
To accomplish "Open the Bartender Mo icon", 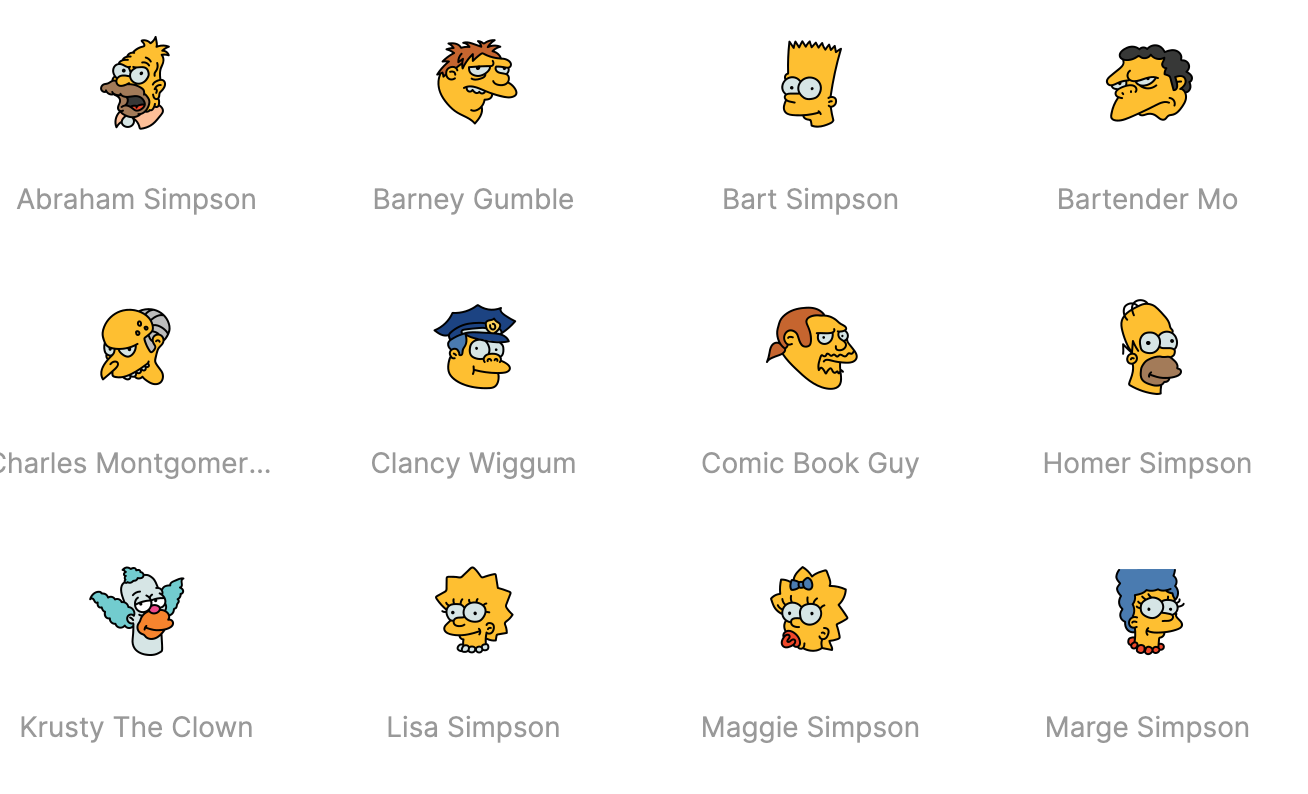I will tap(1148, 84).
